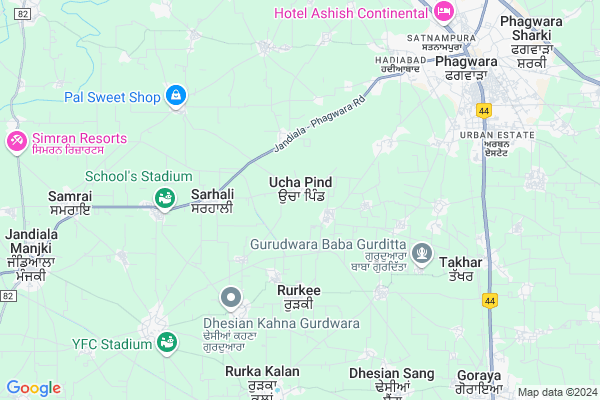Open the Hotel Ashish Continental pin
The width and height of the screenshot is (600, 400).
point(443,13)
